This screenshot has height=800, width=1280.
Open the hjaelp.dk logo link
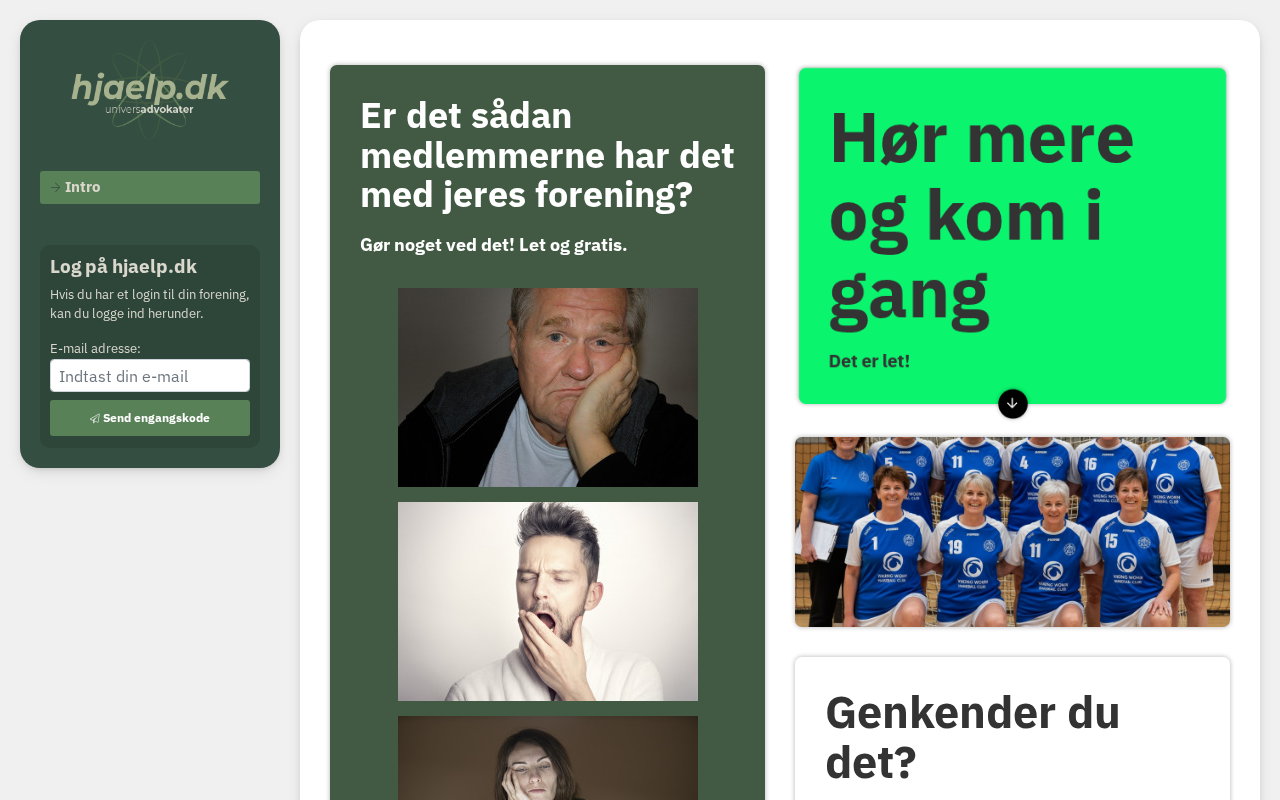(x=150, y=91)
